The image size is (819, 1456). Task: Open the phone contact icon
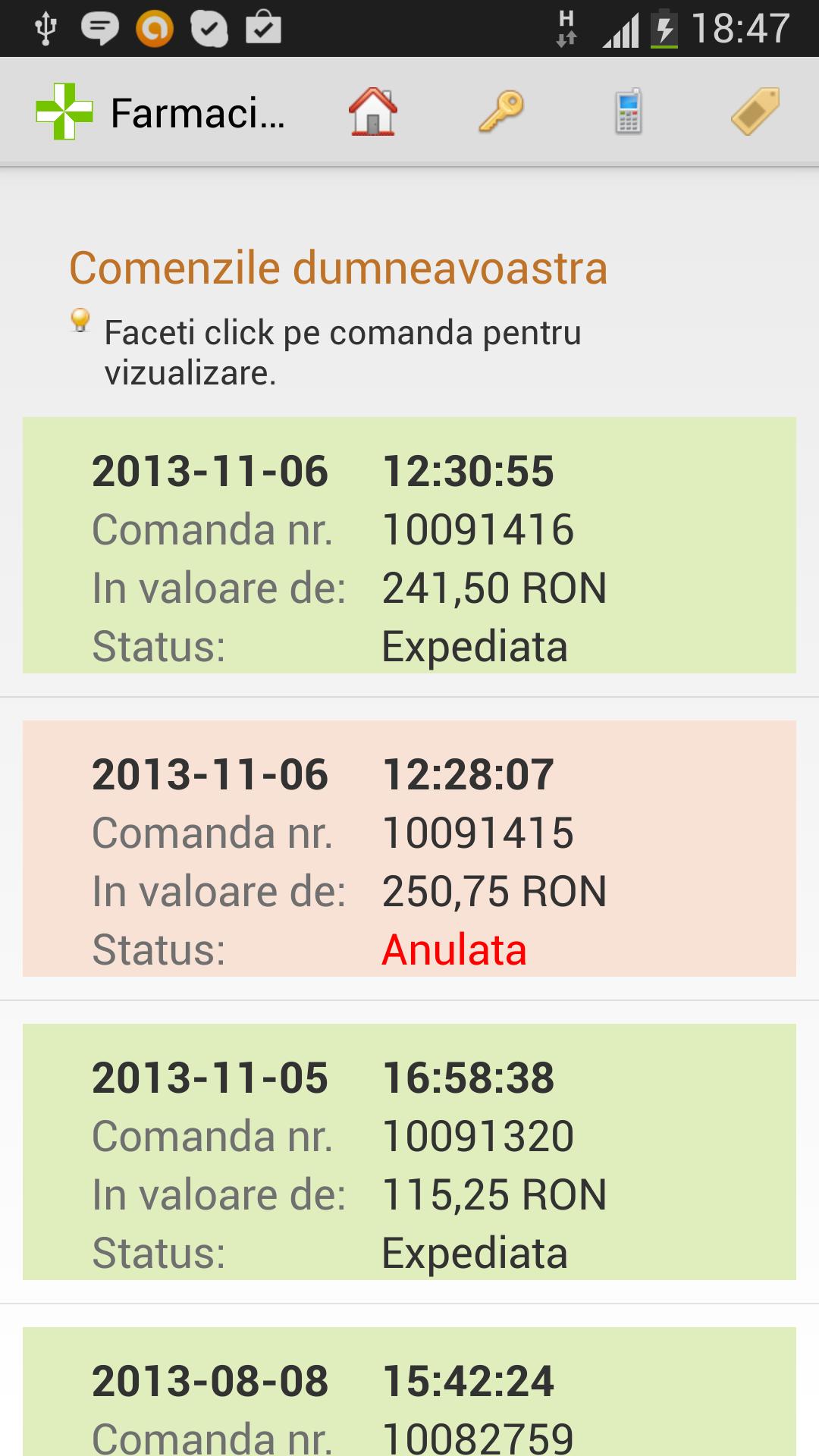coord(628,112)
